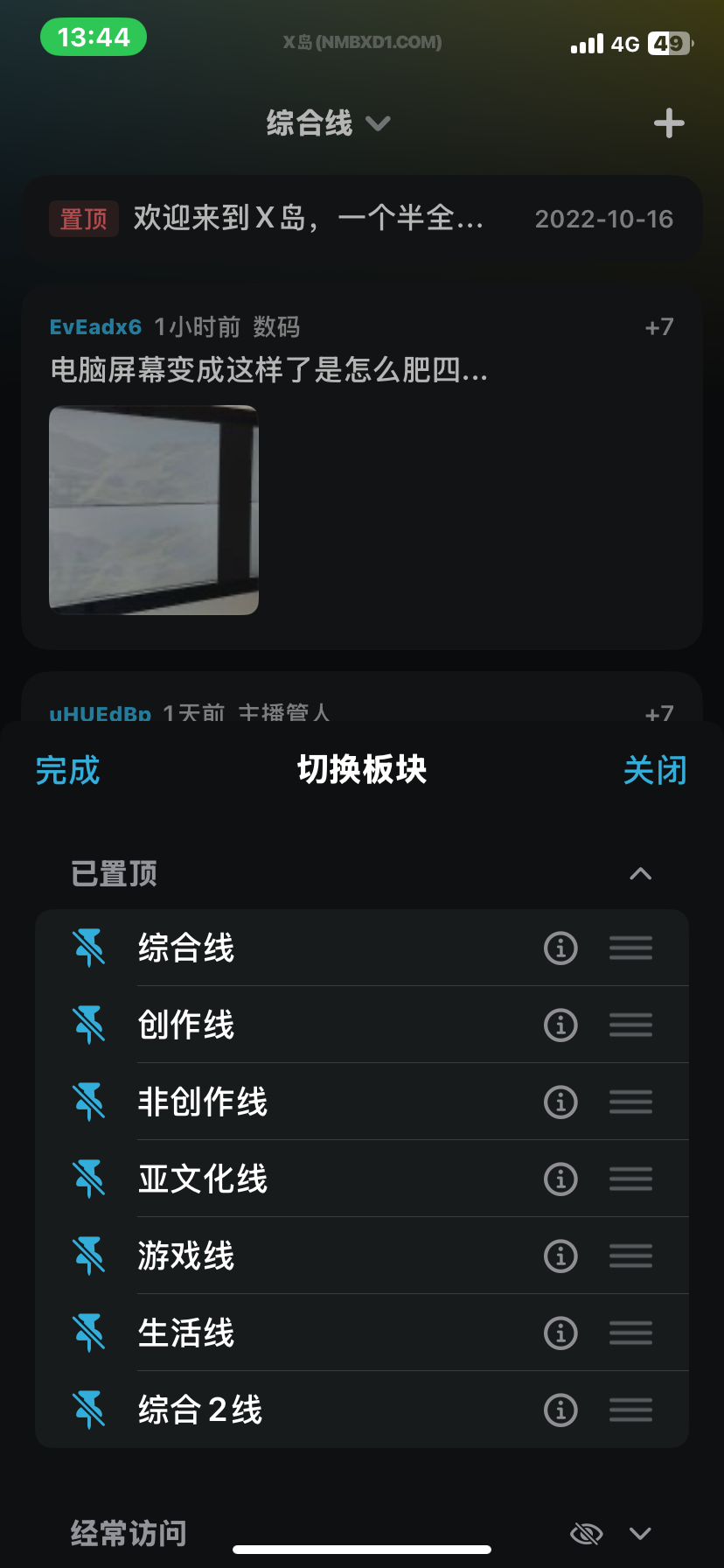Unpin the 综合2线 board

[89, 1410]
